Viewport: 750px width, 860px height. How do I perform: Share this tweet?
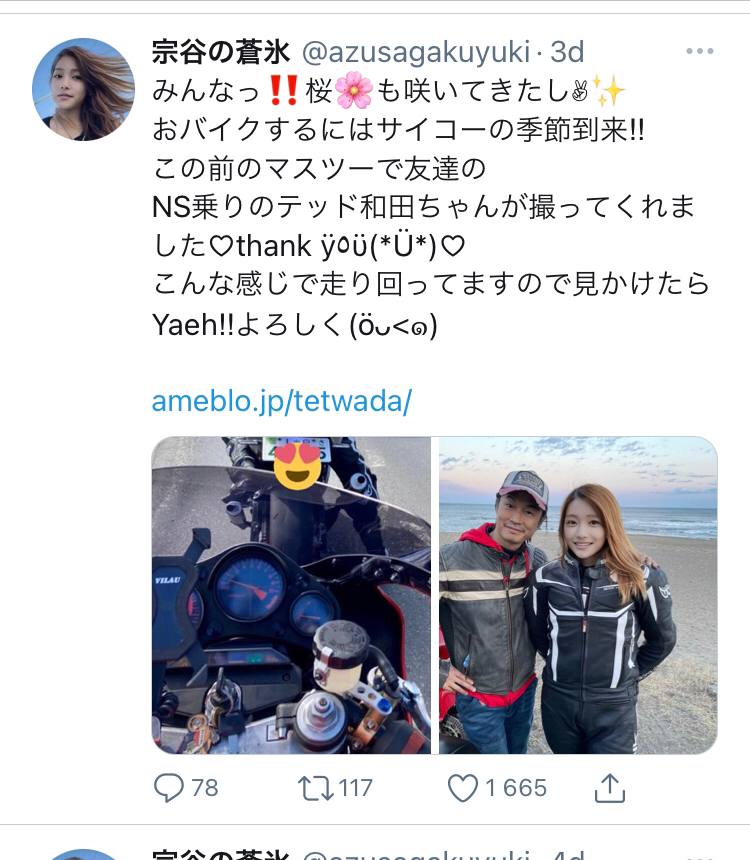[x=609, y=788]
